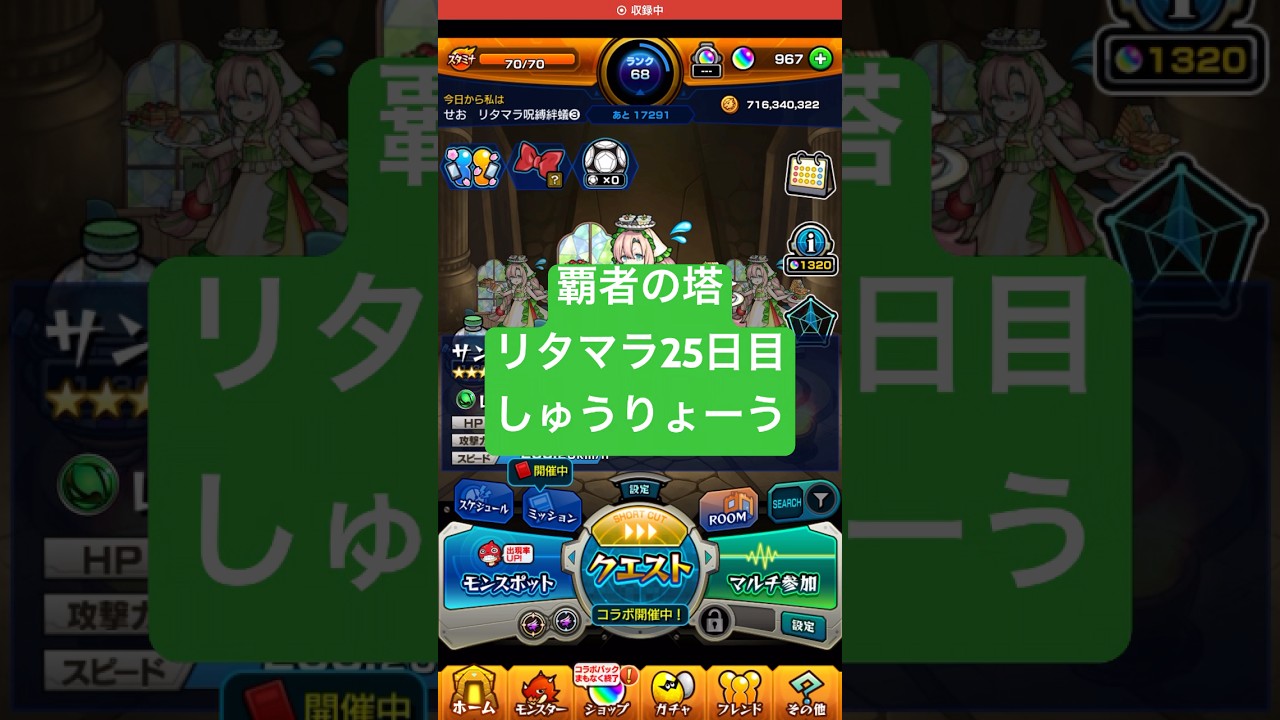Open the 設定 button beside the lock
1280x720 pixels.
click(x=803, y=626)
